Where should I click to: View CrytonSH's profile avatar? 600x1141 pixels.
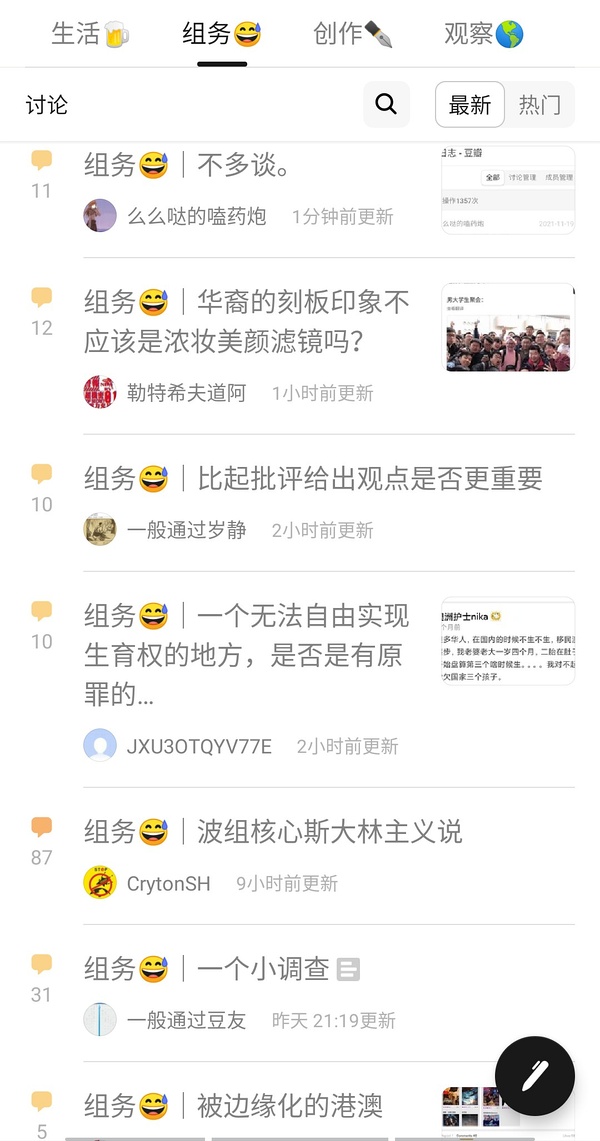100,883
